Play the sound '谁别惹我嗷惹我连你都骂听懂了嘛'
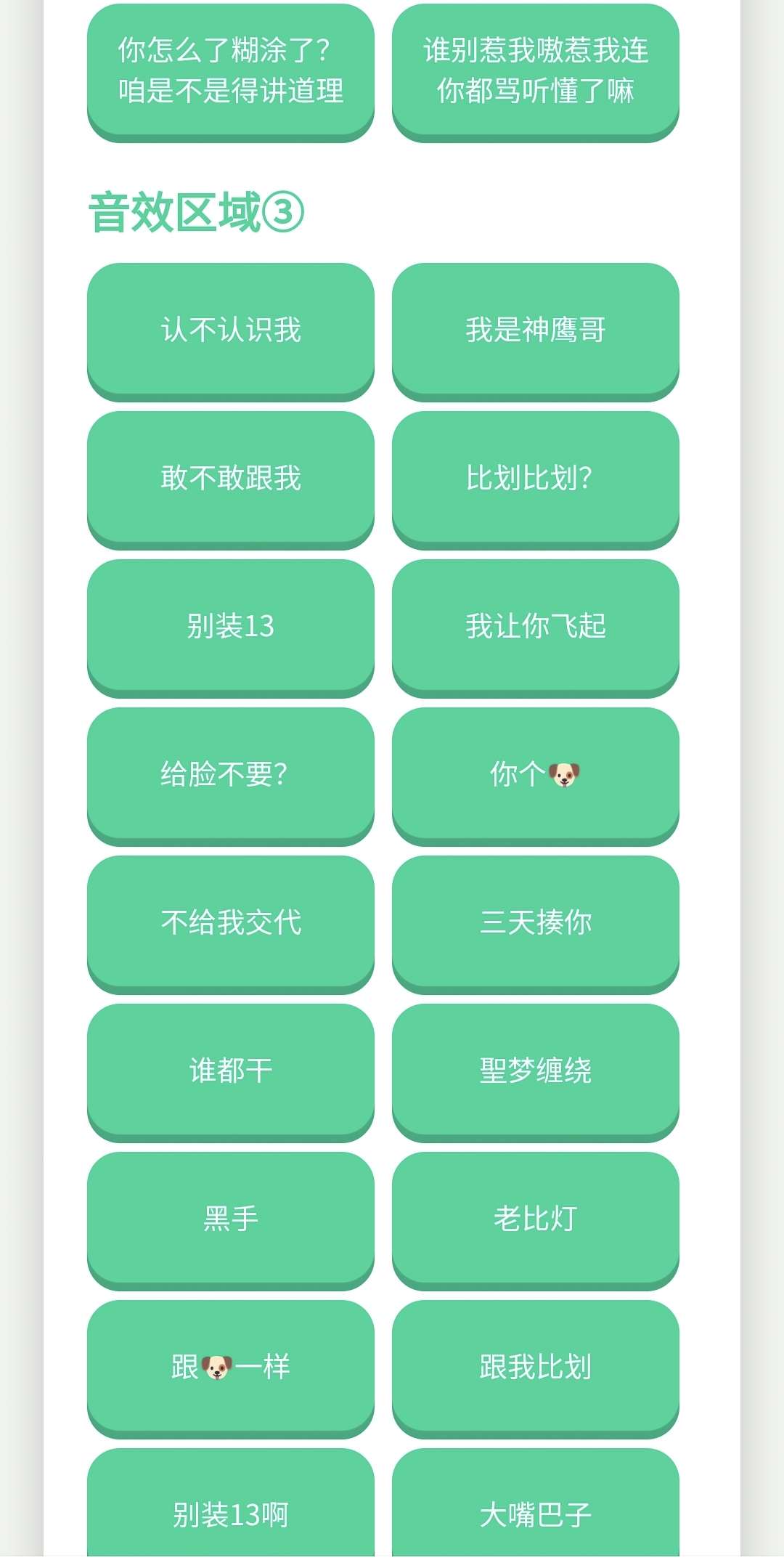Screen dimensions: 784x1560 tap(536, 70)
